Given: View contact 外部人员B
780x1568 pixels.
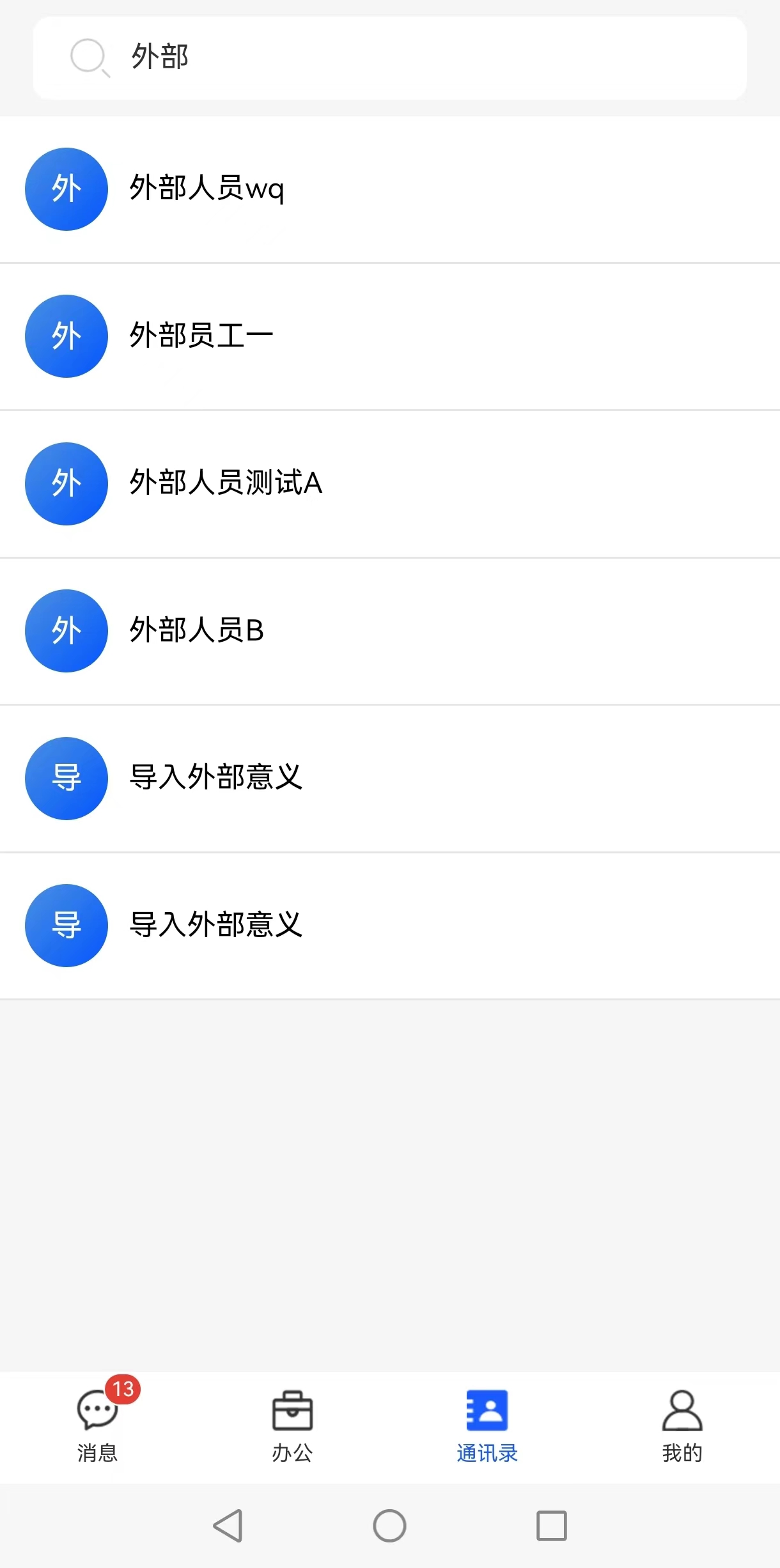Looking at the screenshot, I should 197,630.
